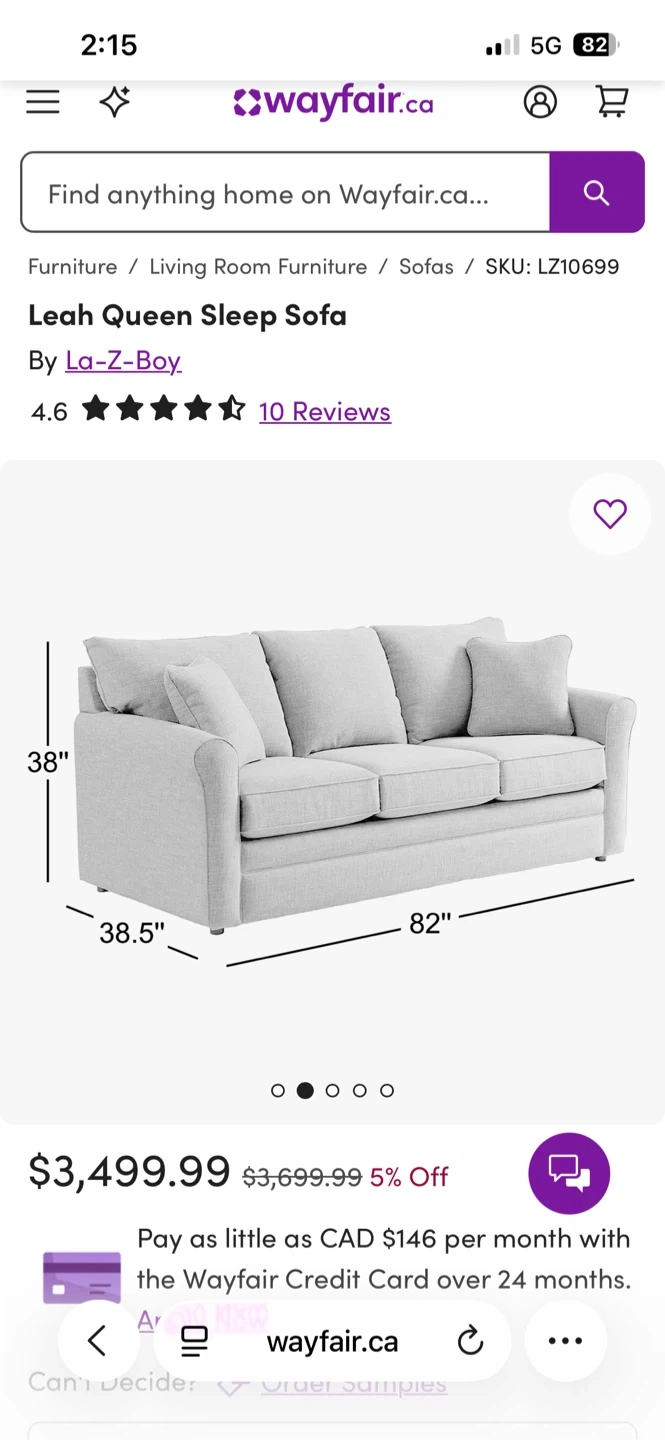This screenshot has width=665, height=1440.
Task: Tap the Wayfair search field
Action: click(x=285, y=193)
